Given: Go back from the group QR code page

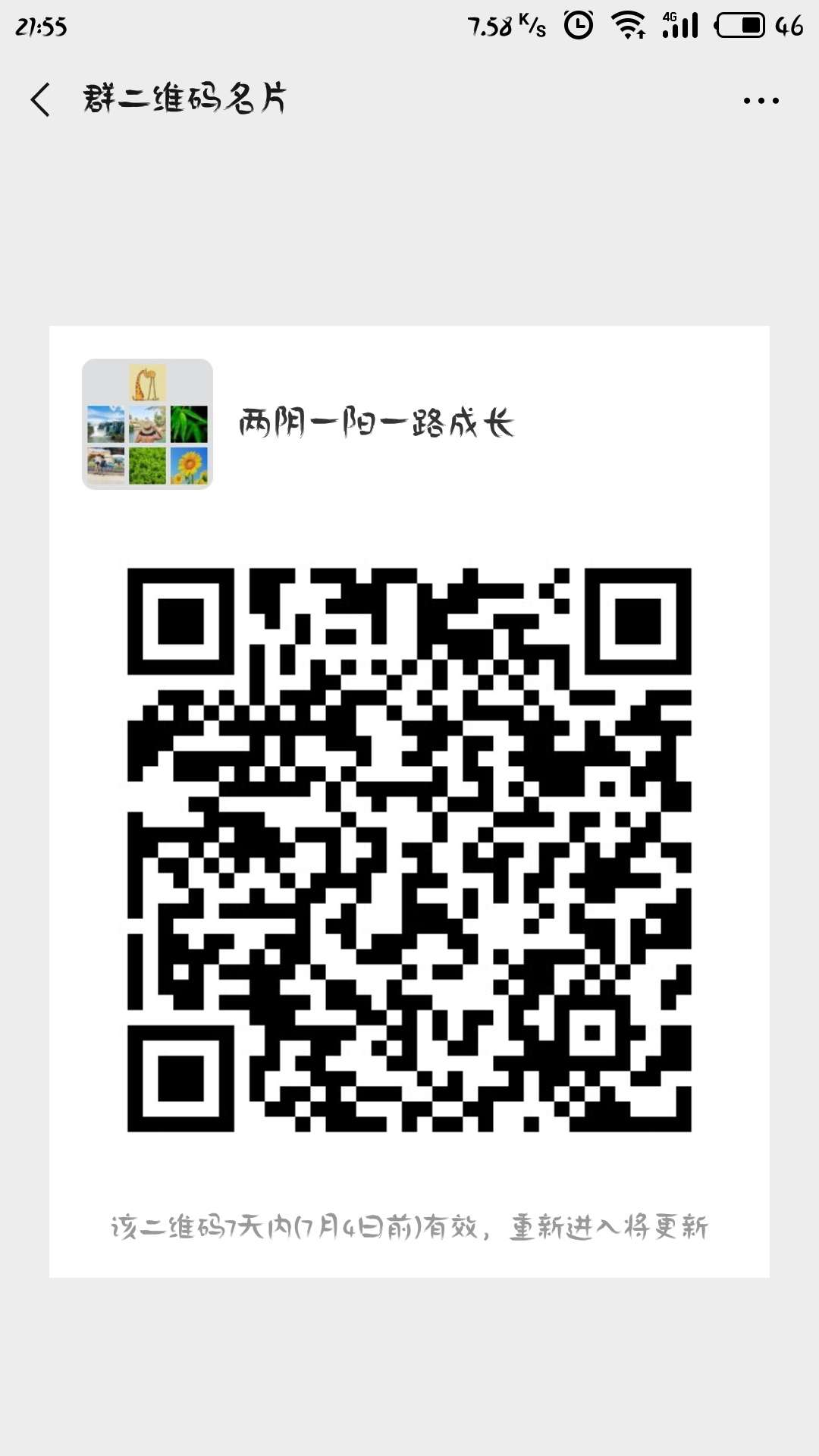Looking at the screenshot, I should coord(40,100).
